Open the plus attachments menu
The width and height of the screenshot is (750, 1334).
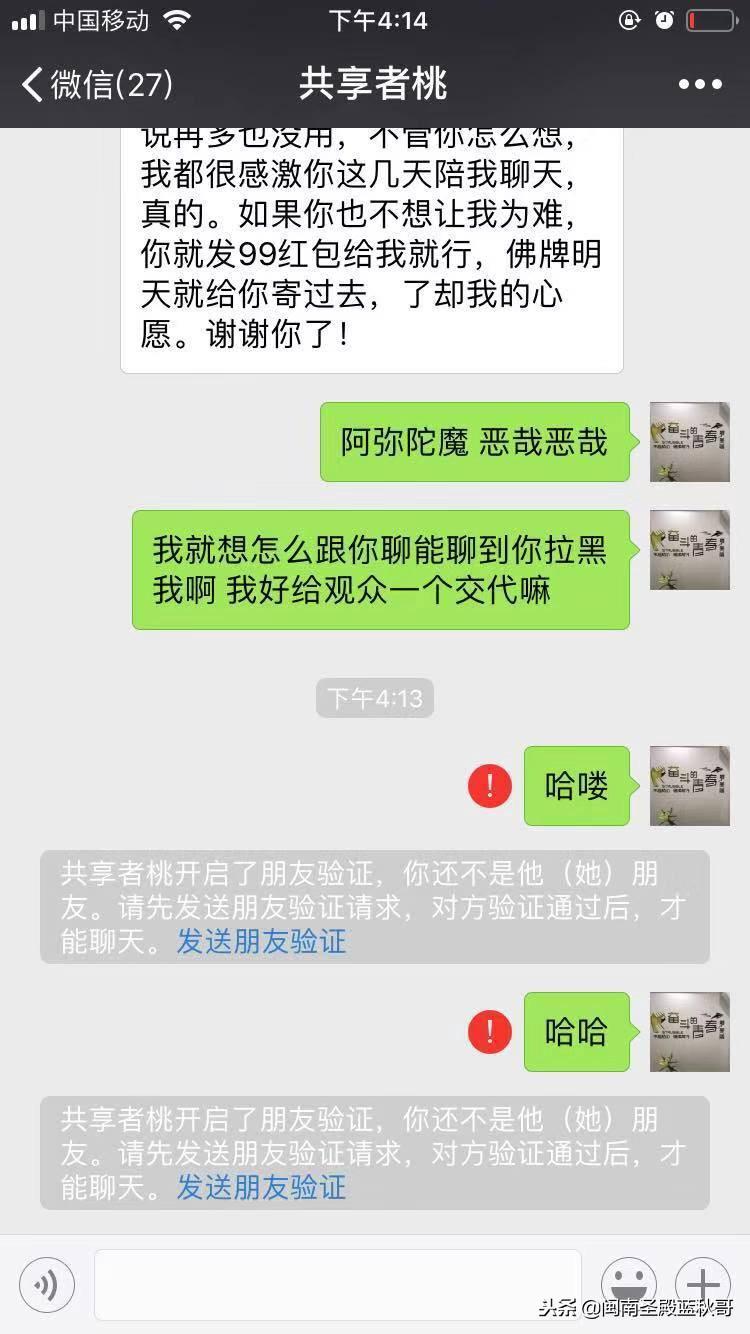(x=703, y=1283)
